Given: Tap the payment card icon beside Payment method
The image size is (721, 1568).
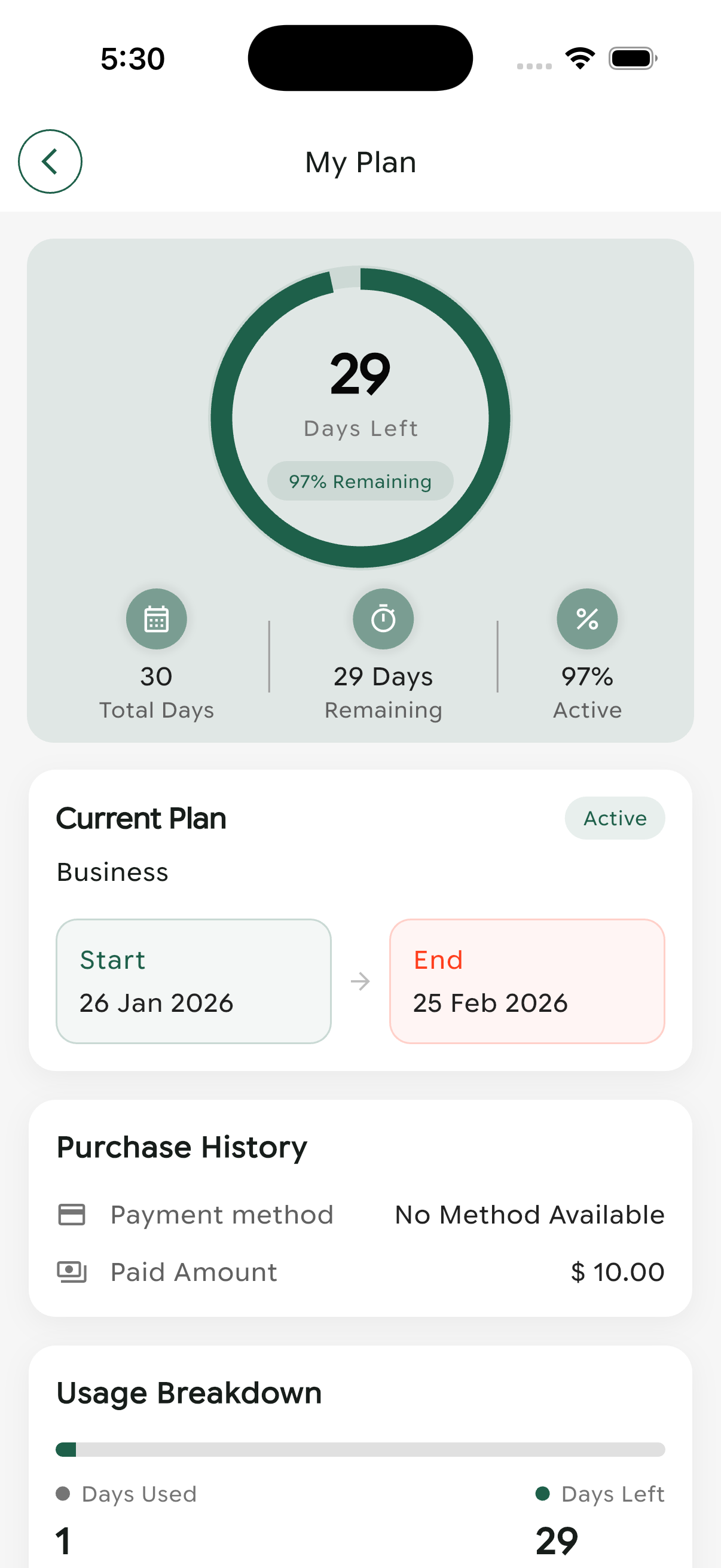Looking at the screenshot, I should point(72,1214).
